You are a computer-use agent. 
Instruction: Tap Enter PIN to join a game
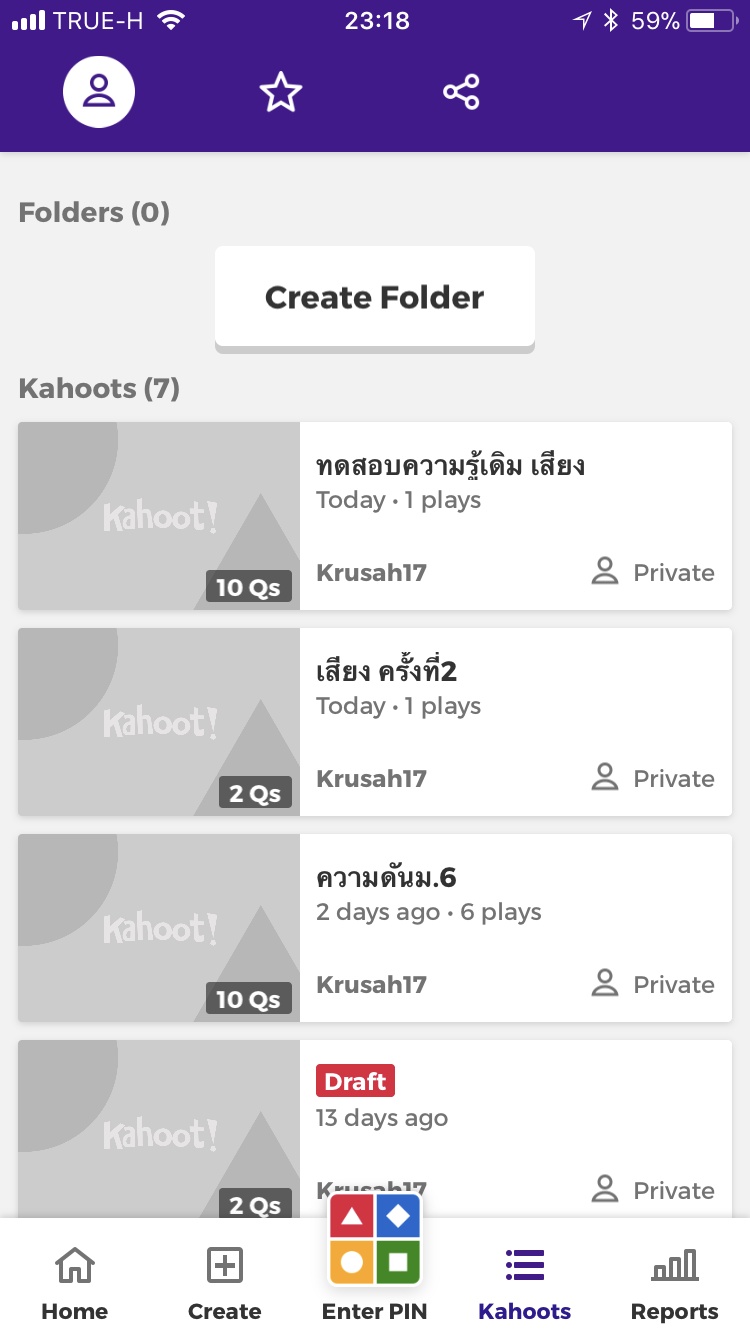[x=375, y=1260]
